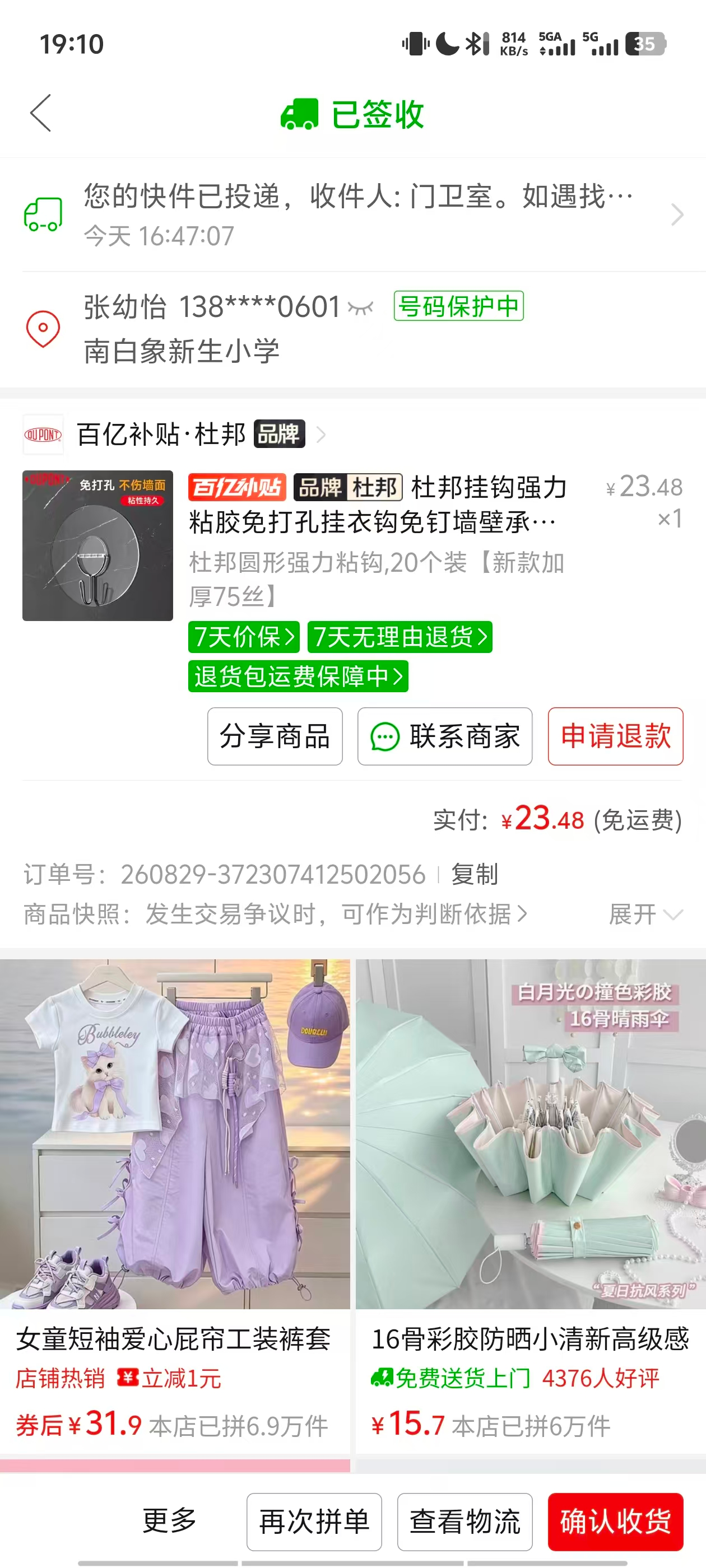
Task: Tap the 7天价保 tag
Action: (244, 637)
